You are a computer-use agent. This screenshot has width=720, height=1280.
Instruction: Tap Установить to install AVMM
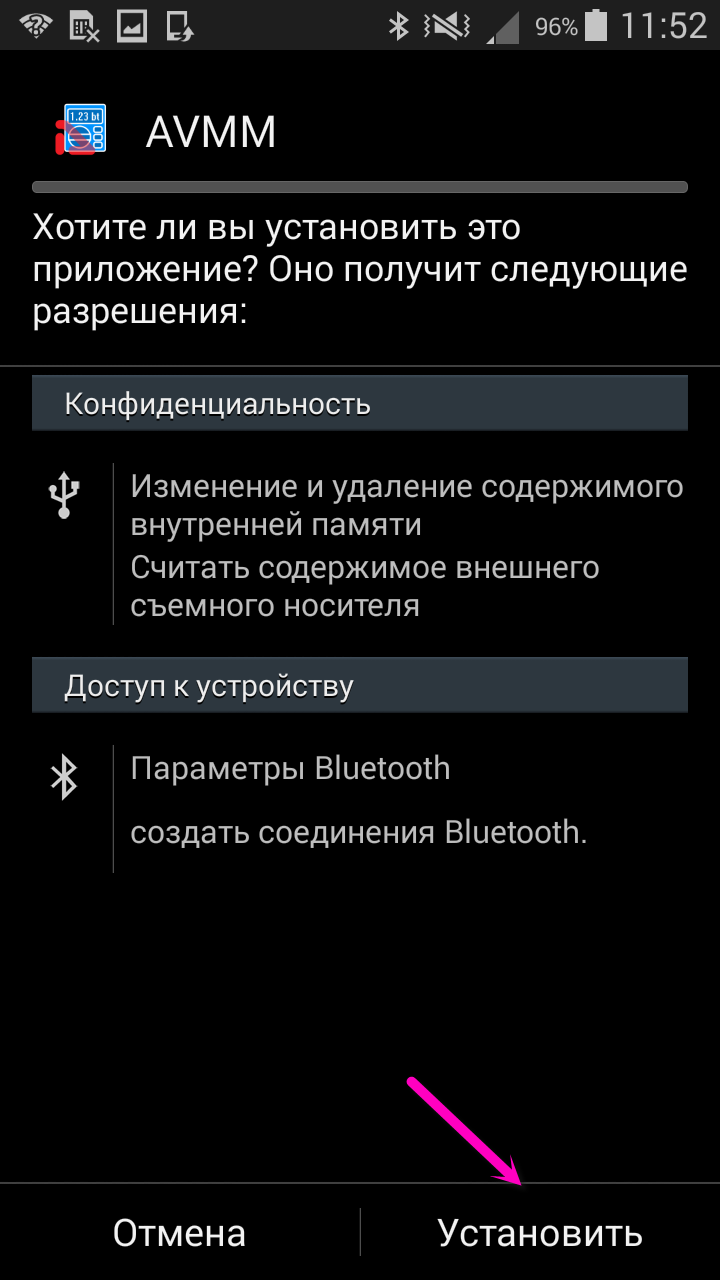[540, 1232]
